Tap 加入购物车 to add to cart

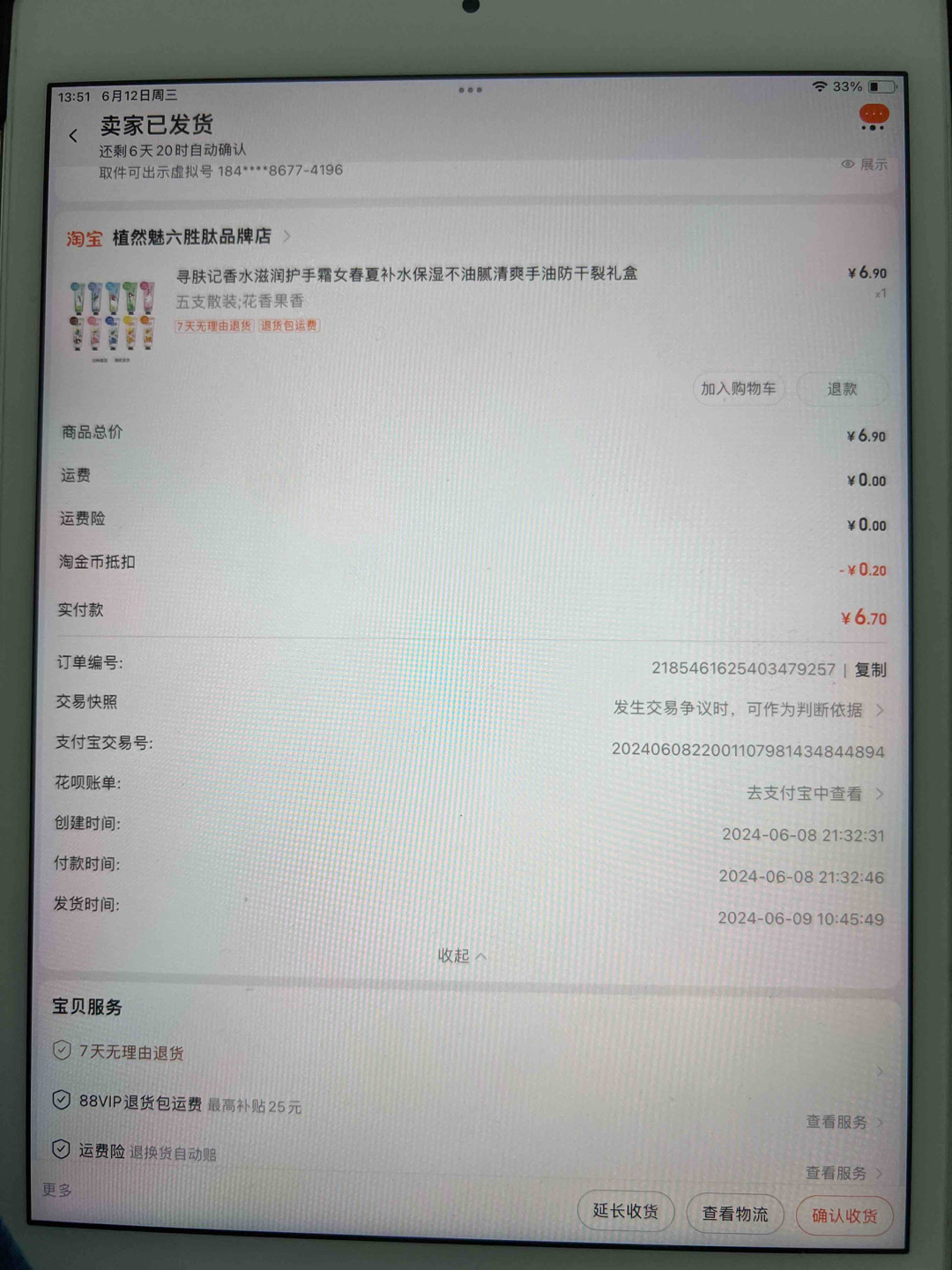tap(738, 389)
